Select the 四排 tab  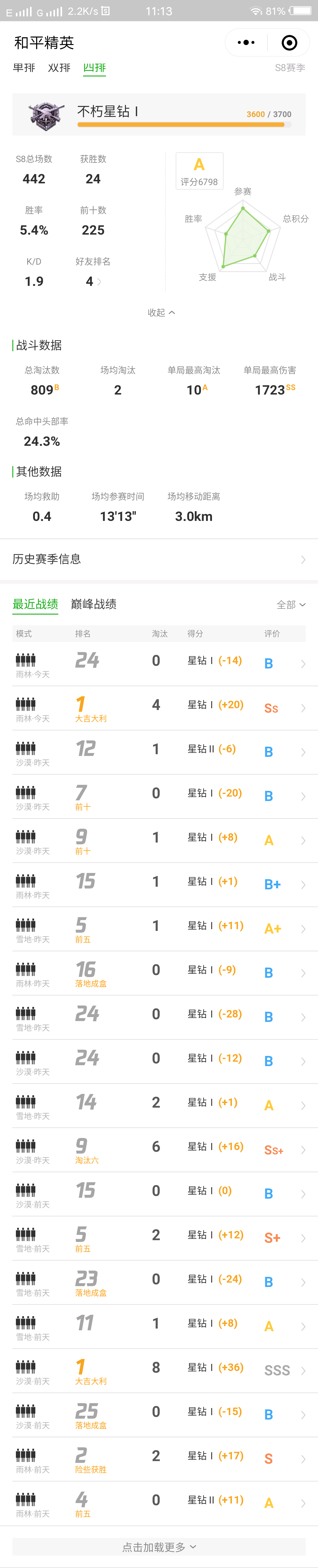[x=94, y=68]
